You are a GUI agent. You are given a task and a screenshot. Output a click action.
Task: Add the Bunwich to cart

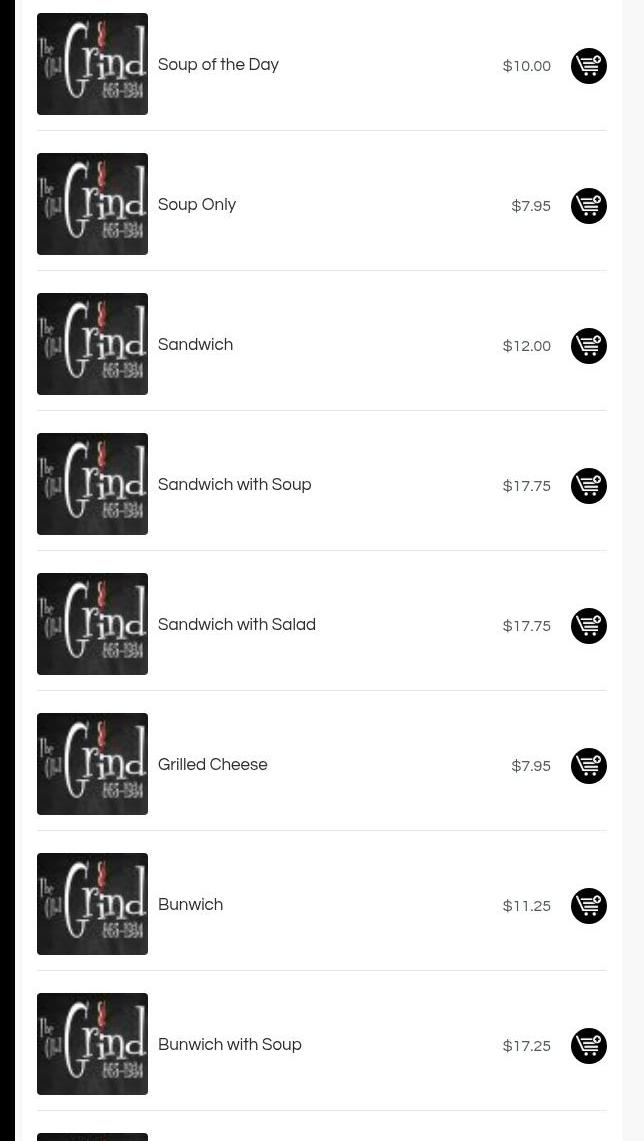(589, 906)
